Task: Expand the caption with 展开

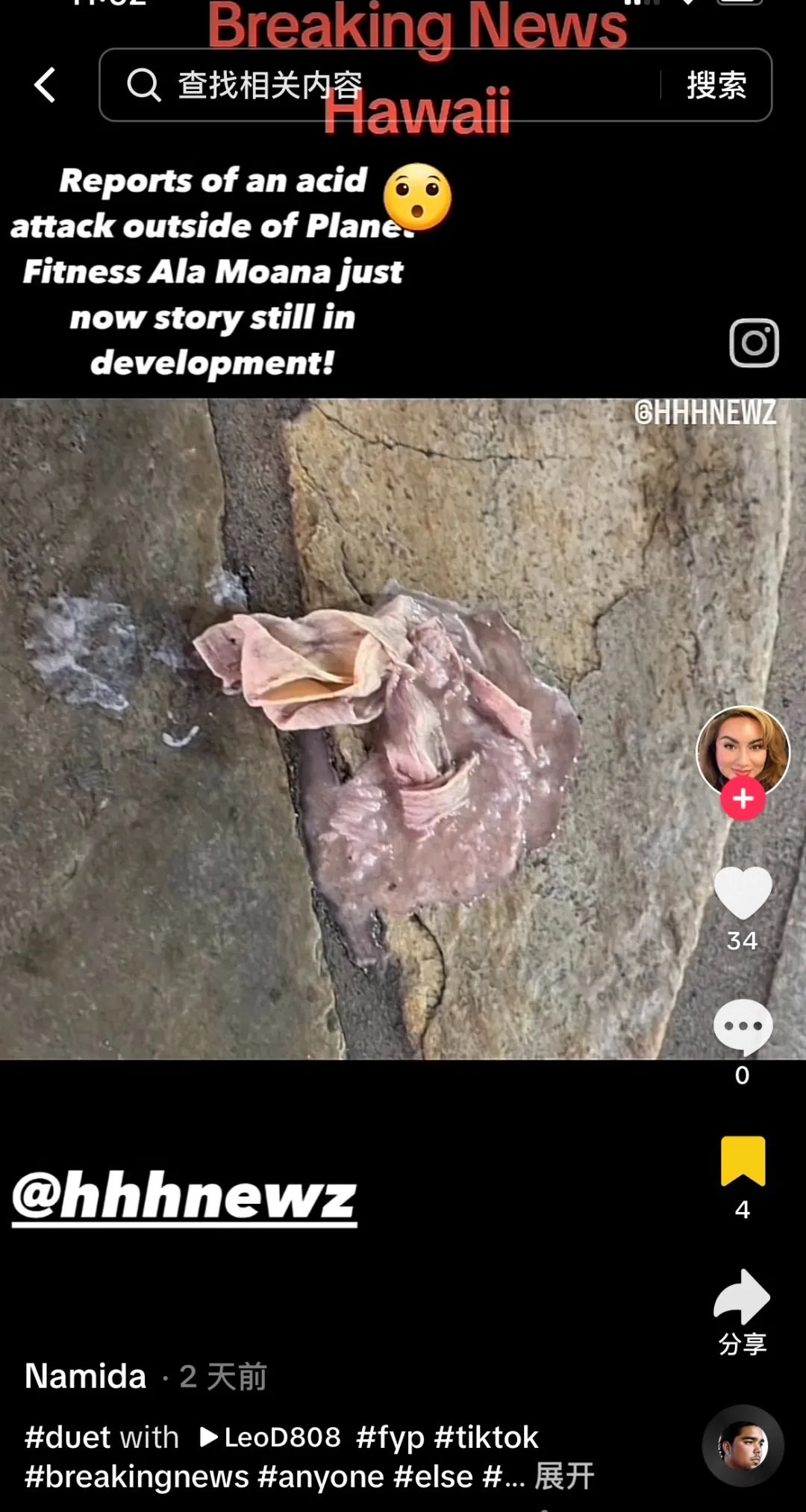Action: [565, 1476]
